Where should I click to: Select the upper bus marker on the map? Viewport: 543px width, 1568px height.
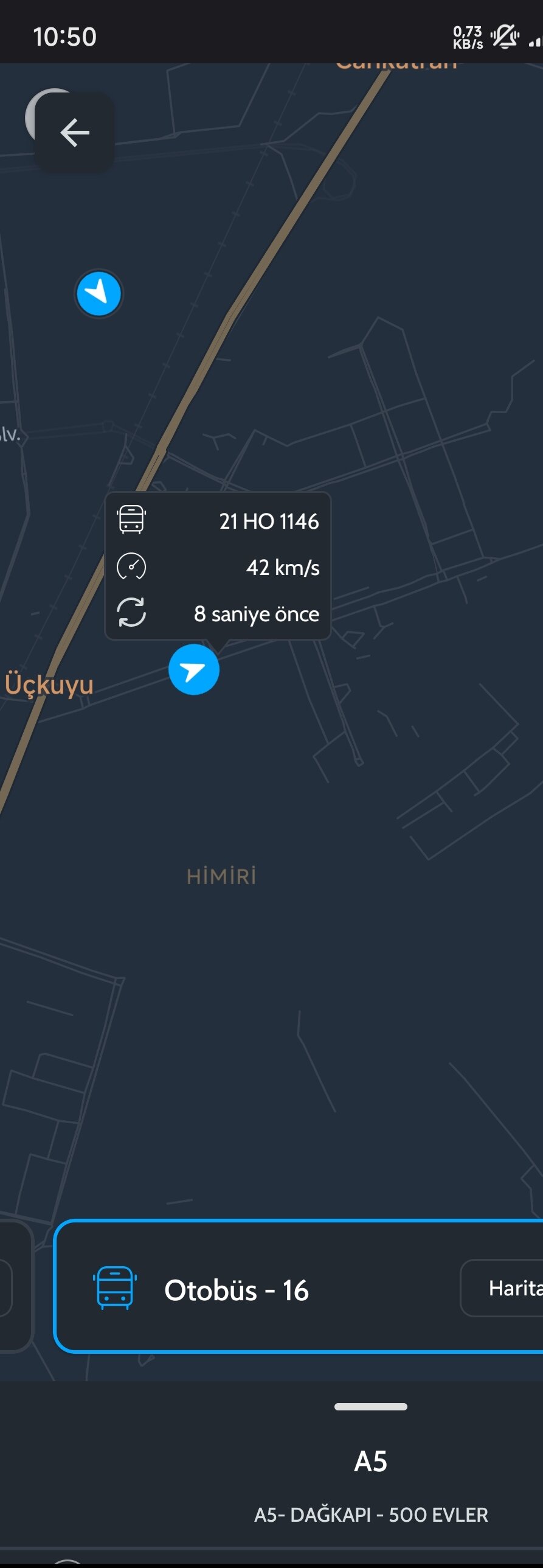pos(99,293)
